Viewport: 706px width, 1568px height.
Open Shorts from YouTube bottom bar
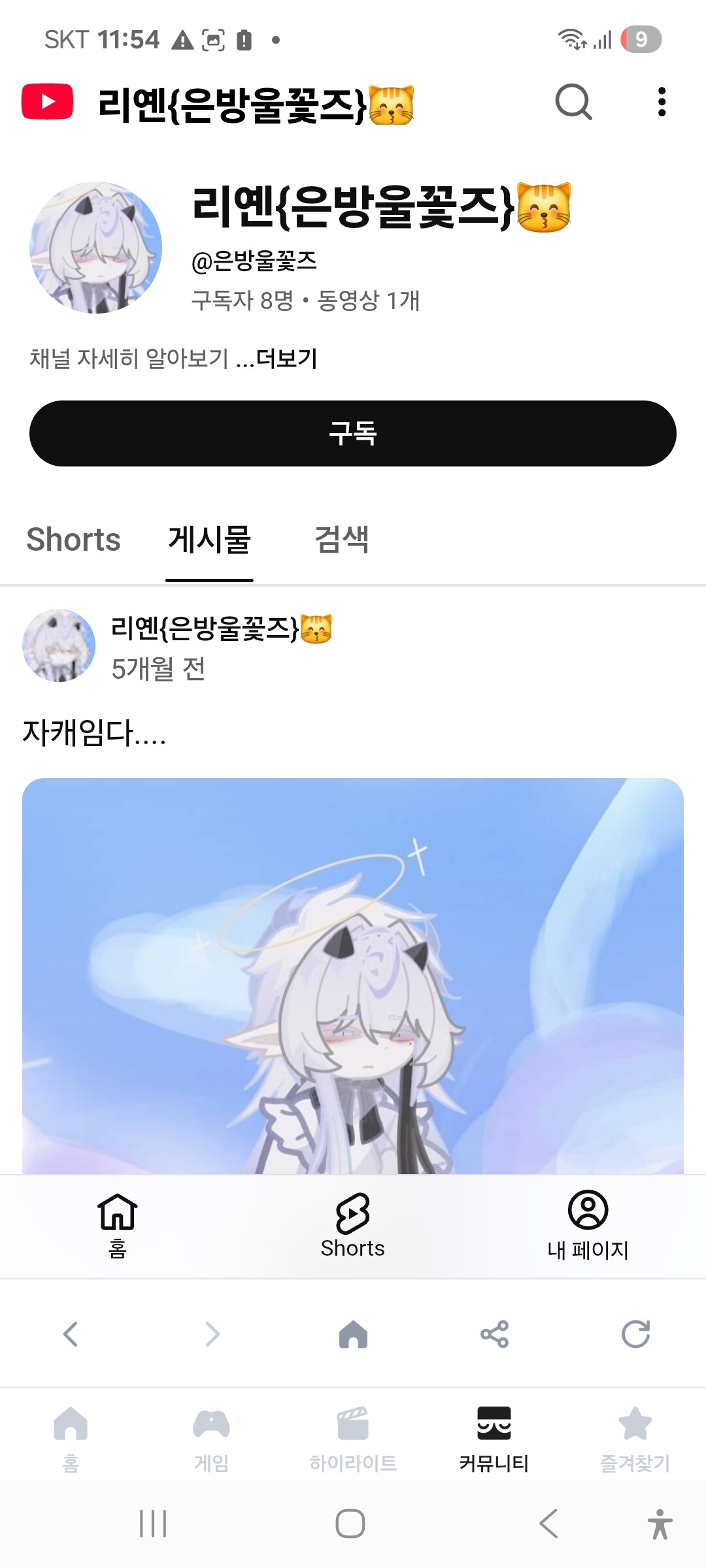pyautogui.click(x=353, y=1224)
